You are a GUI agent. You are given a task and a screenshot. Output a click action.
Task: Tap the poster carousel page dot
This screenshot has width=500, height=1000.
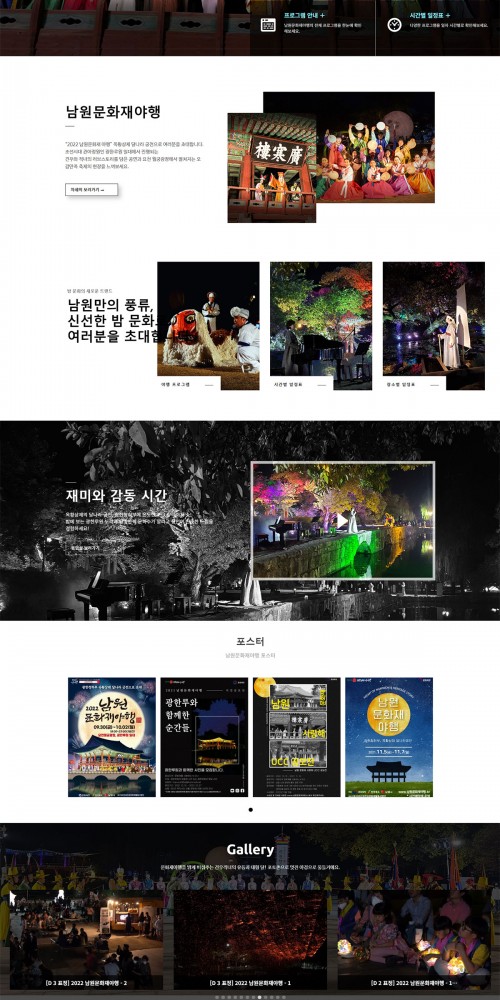tap(250, 809)
